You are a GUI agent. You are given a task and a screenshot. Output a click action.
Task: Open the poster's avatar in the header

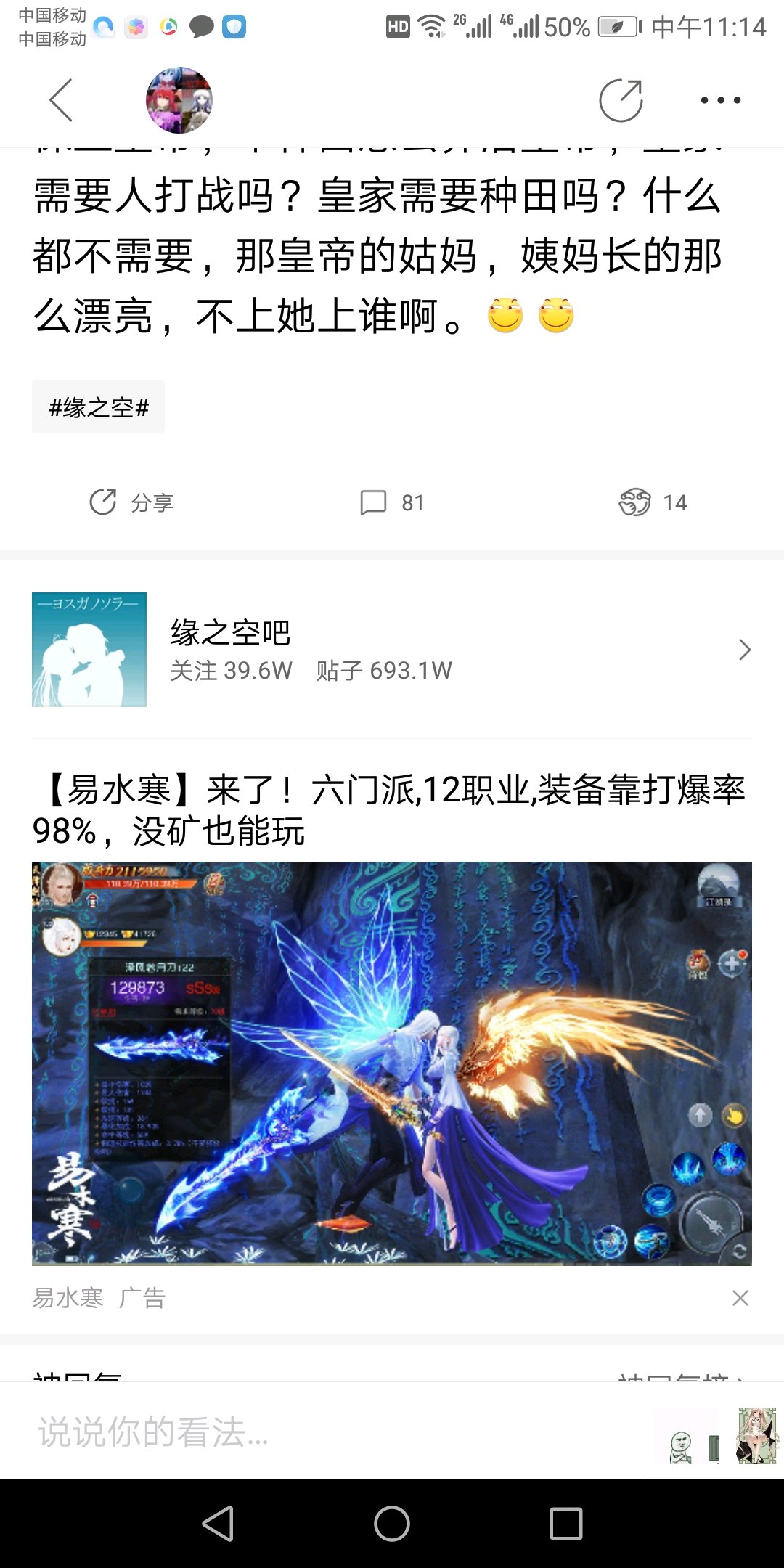(179, 100)
